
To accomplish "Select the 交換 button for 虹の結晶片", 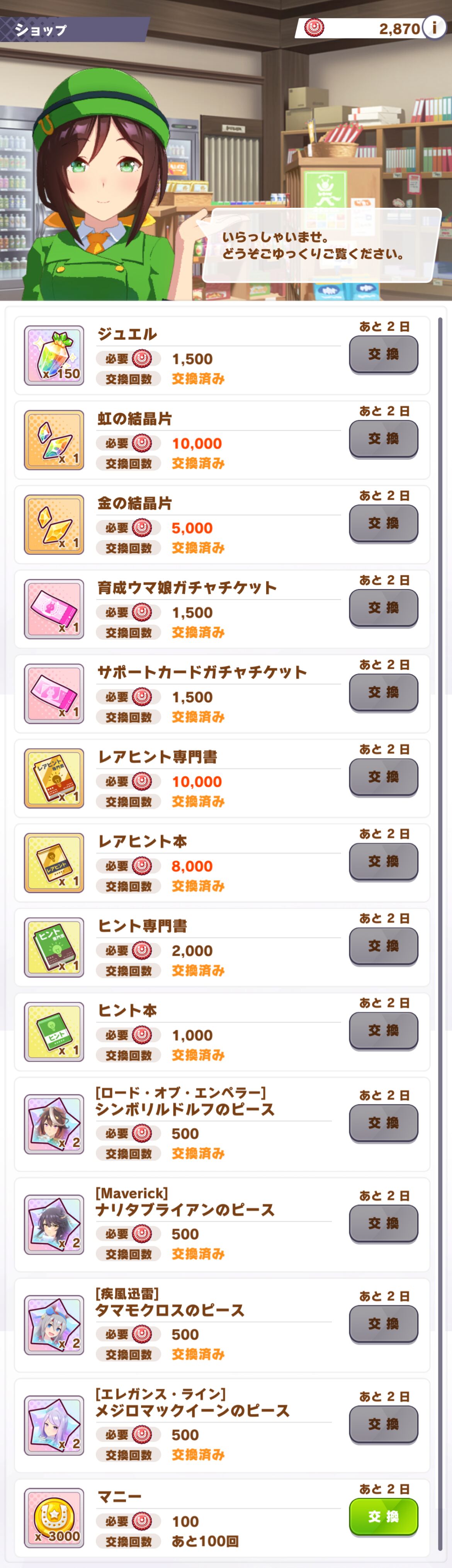I will point(383,438).
